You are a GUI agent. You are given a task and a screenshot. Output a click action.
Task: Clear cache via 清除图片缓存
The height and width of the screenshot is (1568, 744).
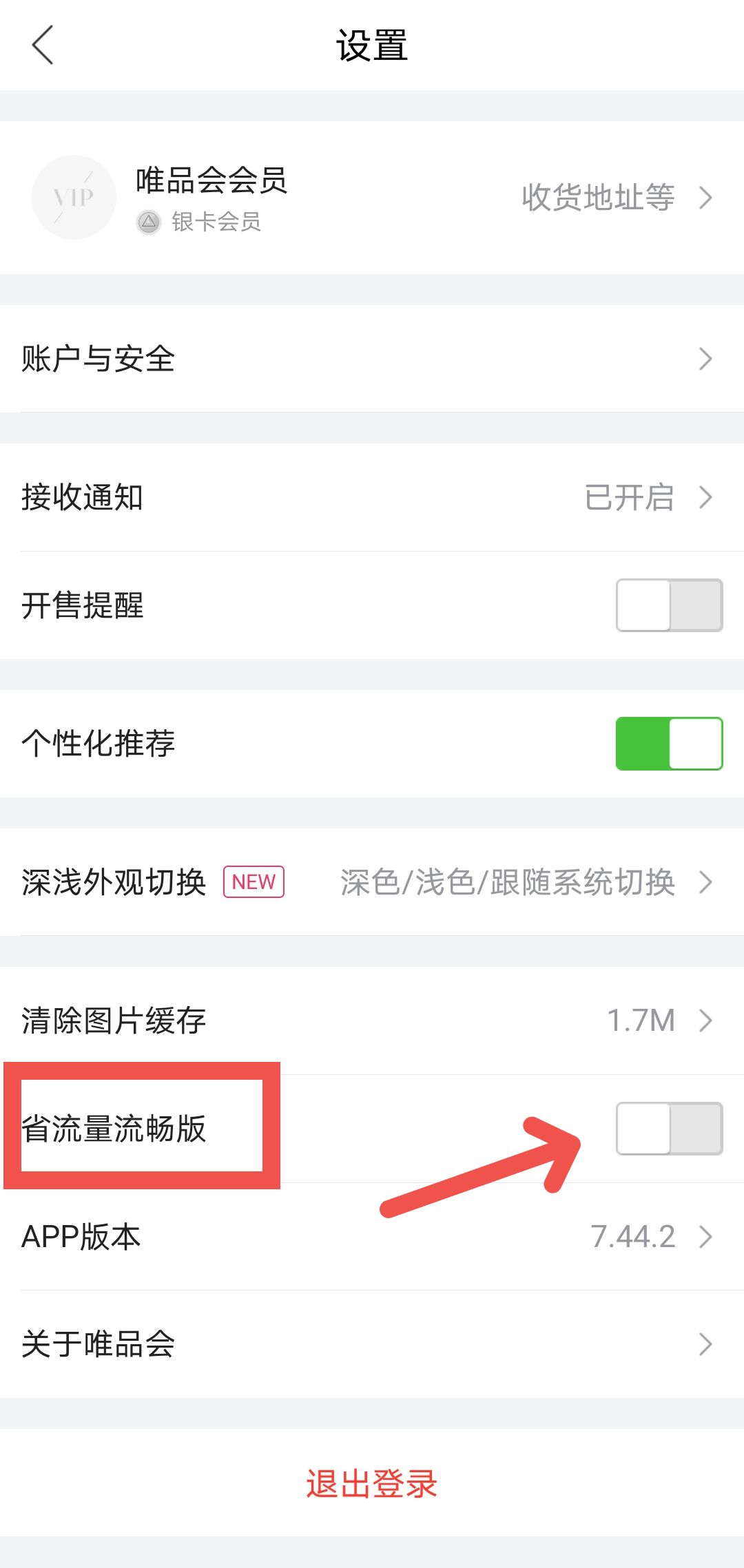372,1021
